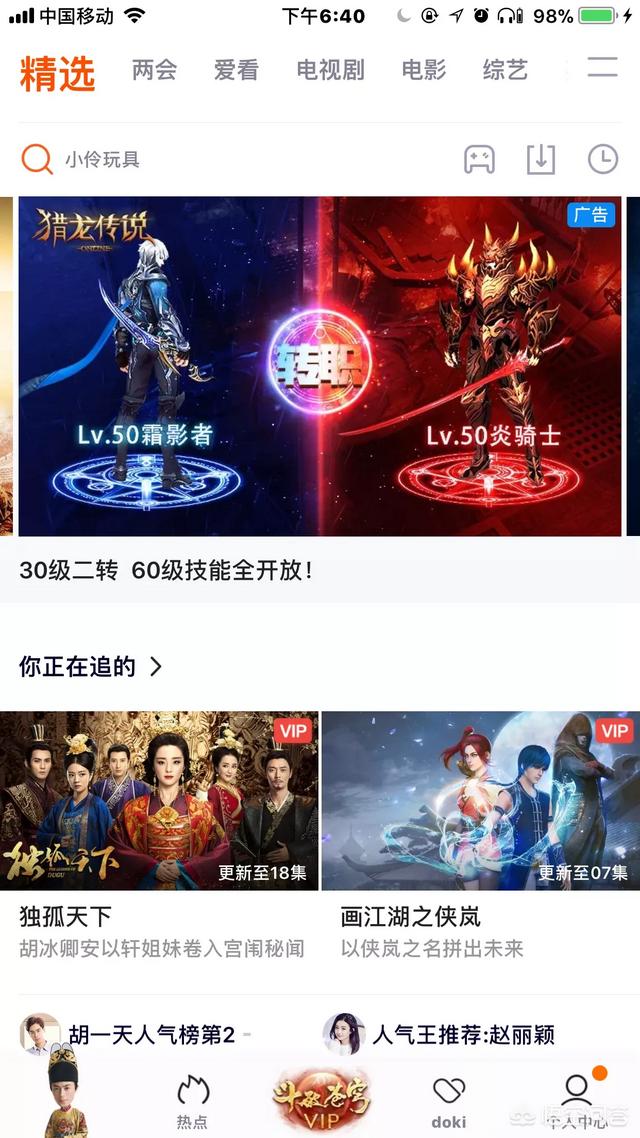Go to the 综艺 tab

505,70
